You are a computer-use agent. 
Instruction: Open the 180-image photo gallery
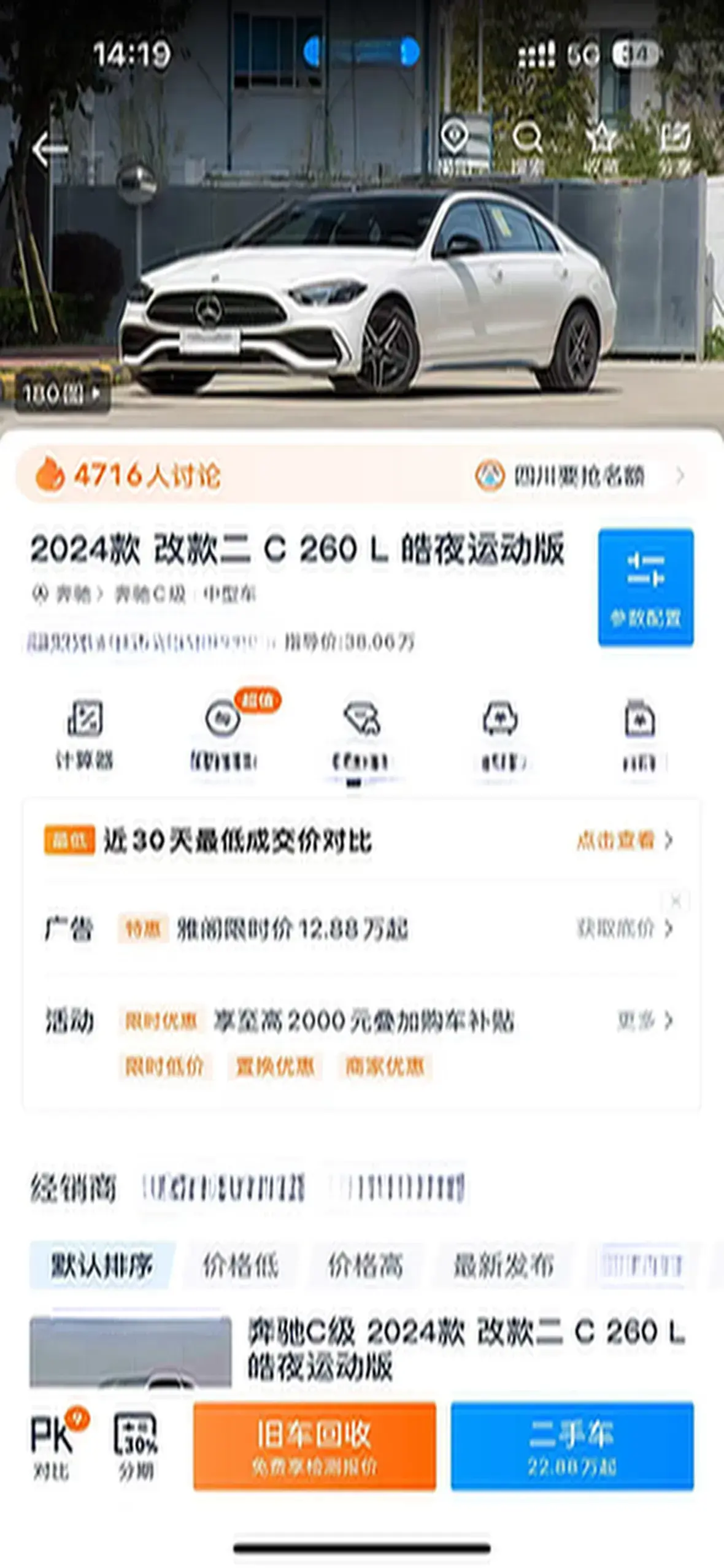click(61, 393)
